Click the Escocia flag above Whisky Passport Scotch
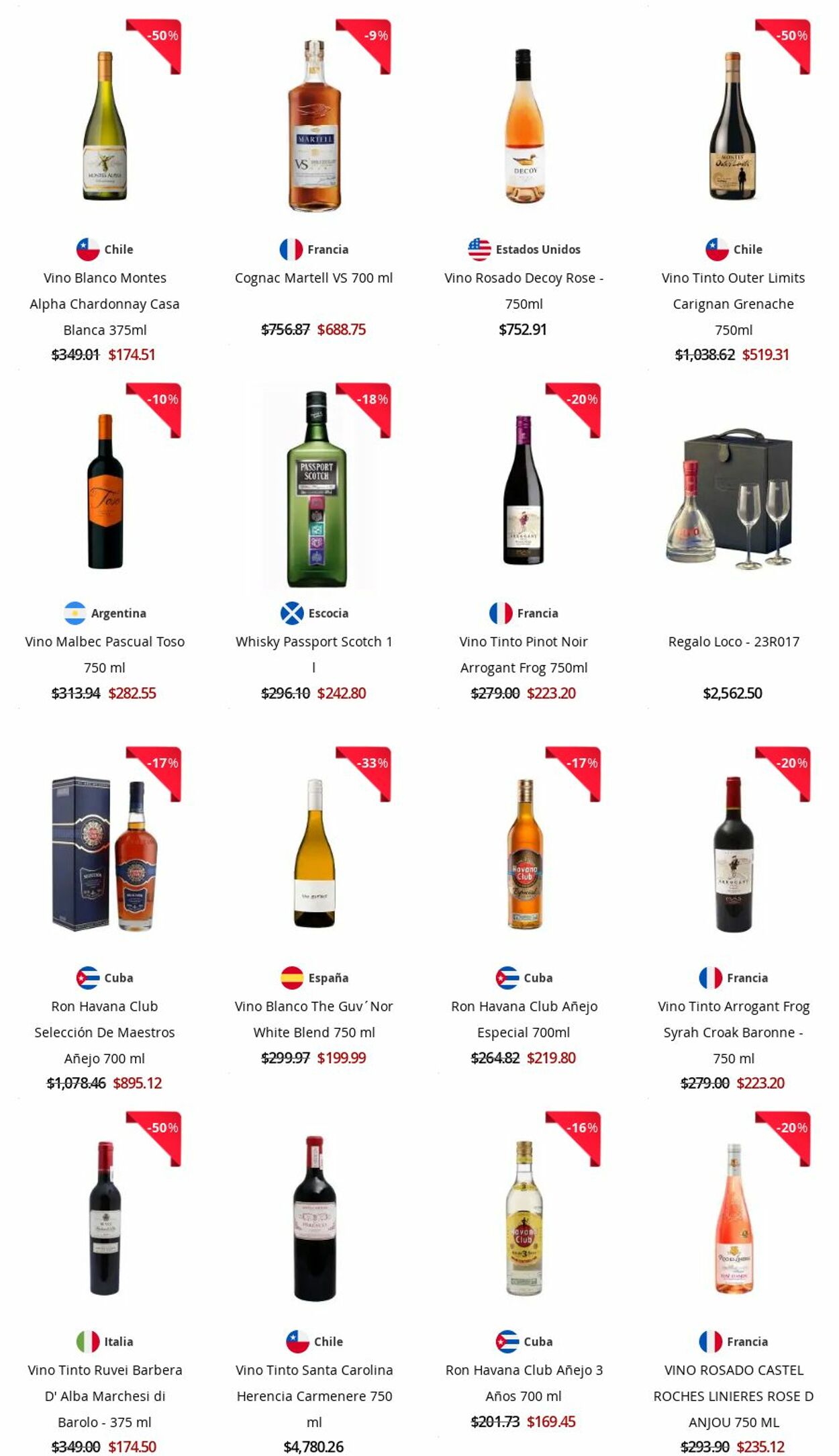Viewport: 839px width, 1456px height. (290, 613)
